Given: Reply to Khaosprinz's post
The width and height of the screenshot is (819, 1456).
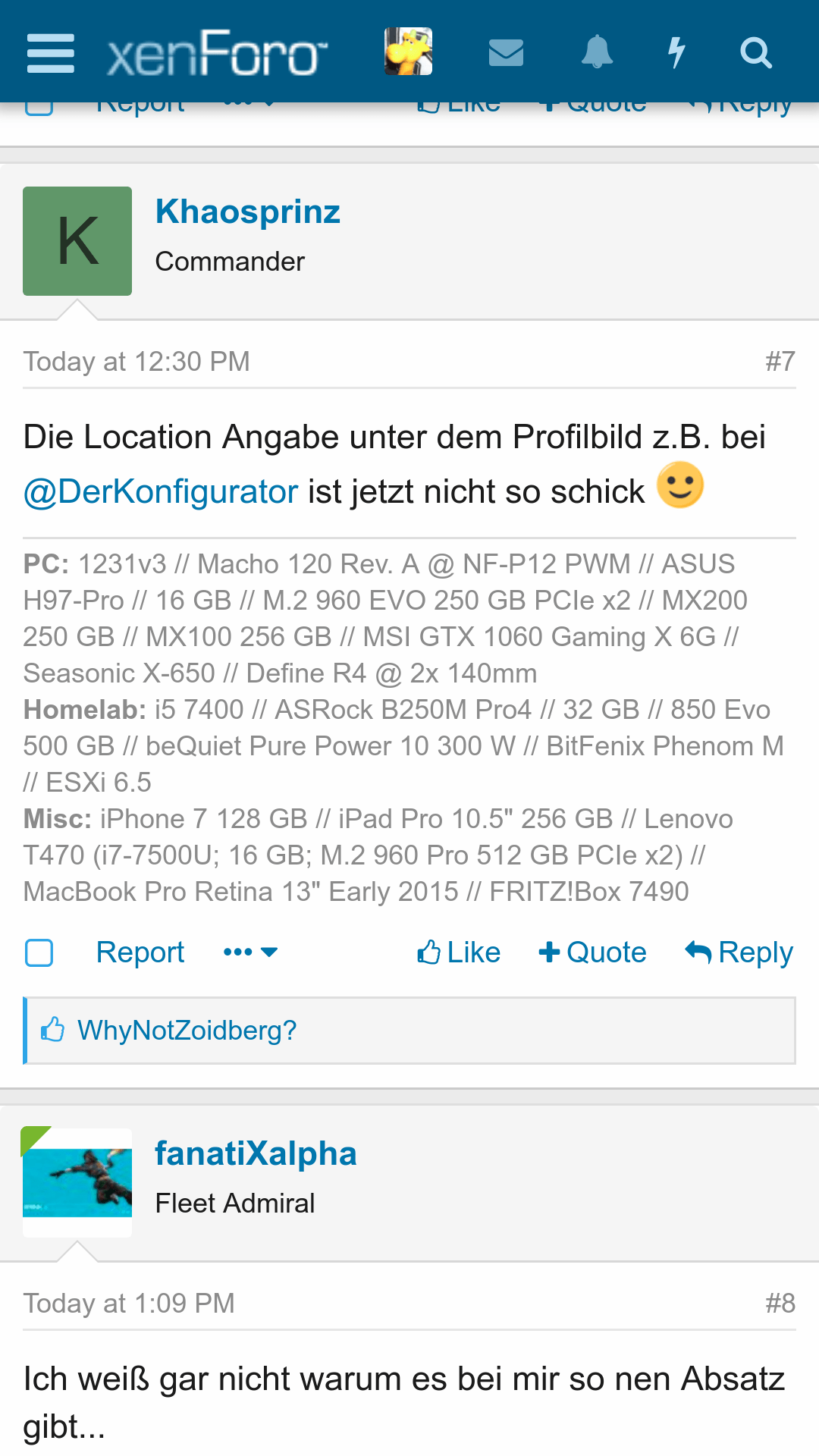Looking at the screenshot, I should (x=739, y=952).
